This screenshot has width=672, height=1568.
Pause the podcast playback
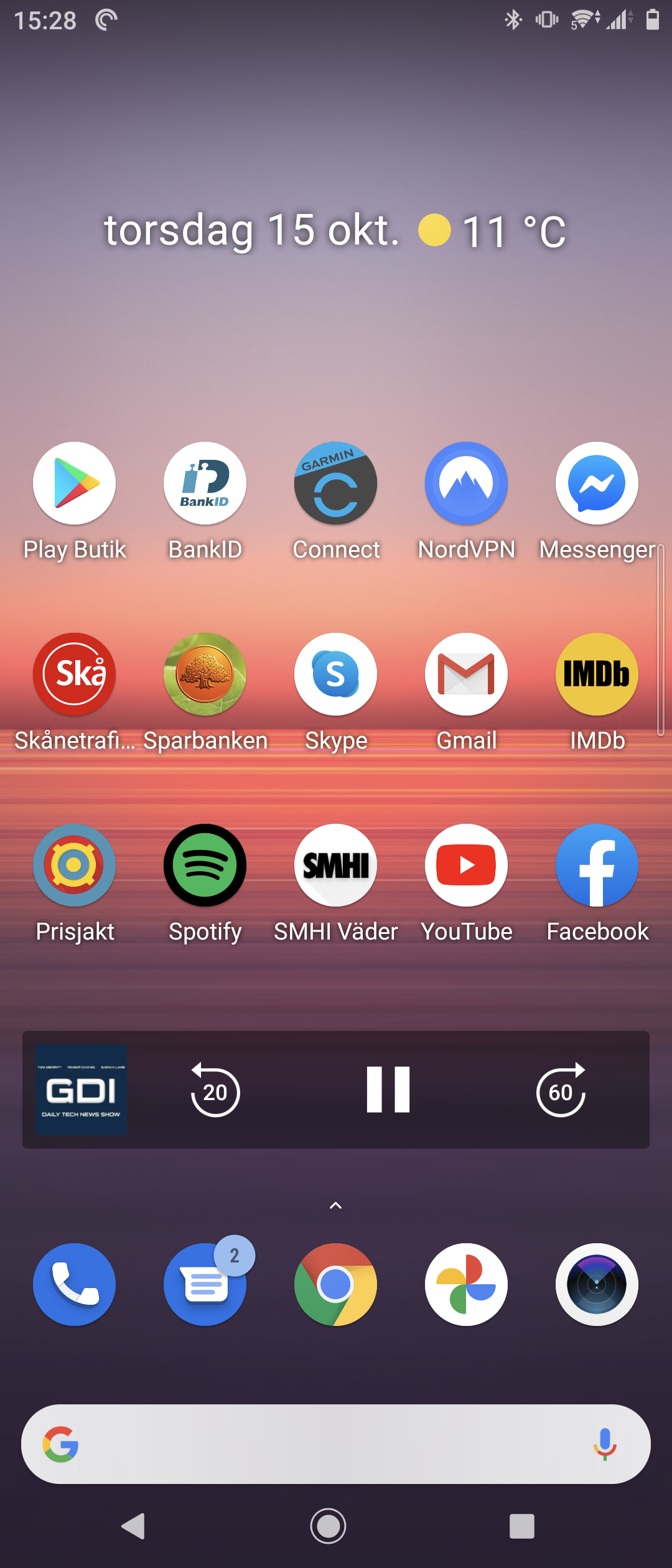(388, 1090)
